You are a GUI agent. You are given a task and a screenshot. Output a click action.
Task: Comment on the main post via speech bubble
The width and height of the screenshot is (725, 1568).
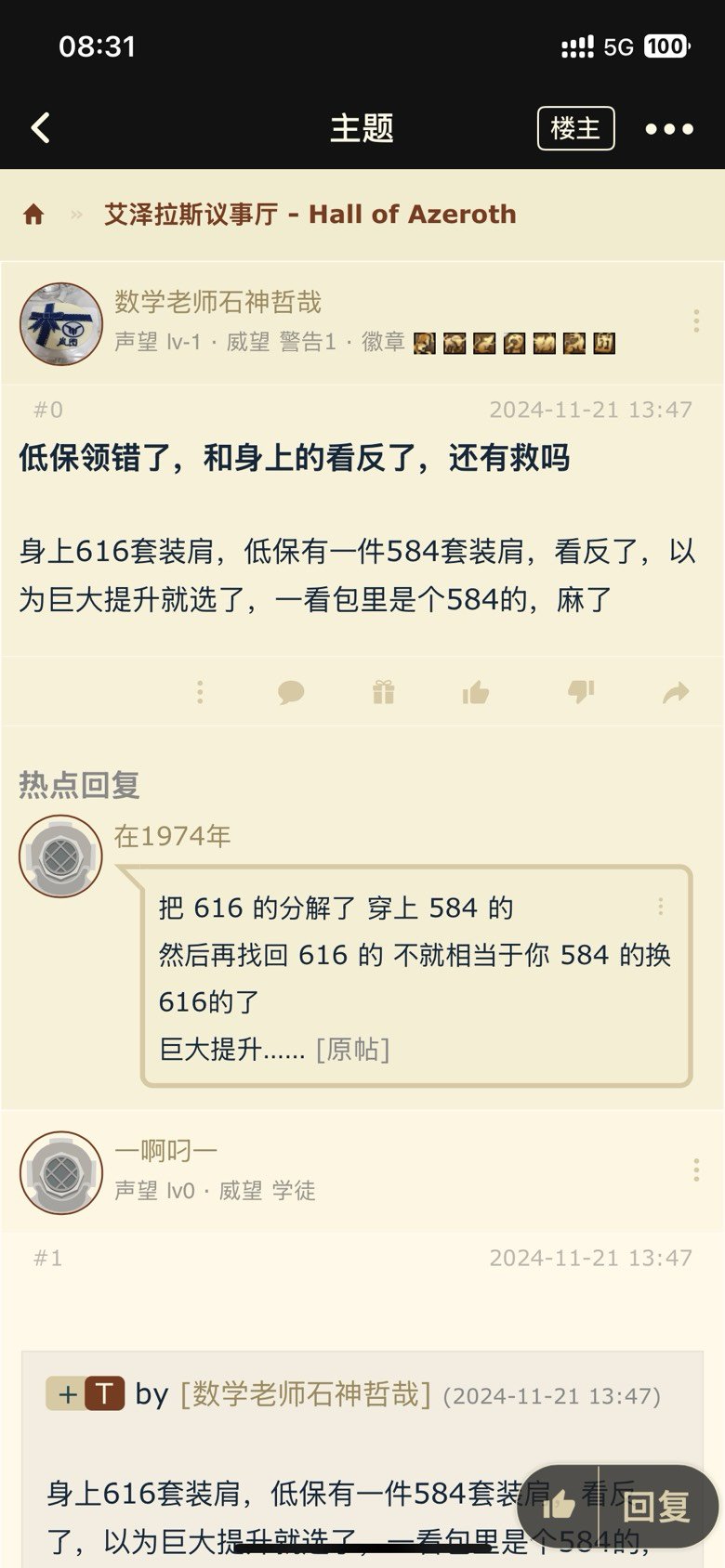coord(291,692)
